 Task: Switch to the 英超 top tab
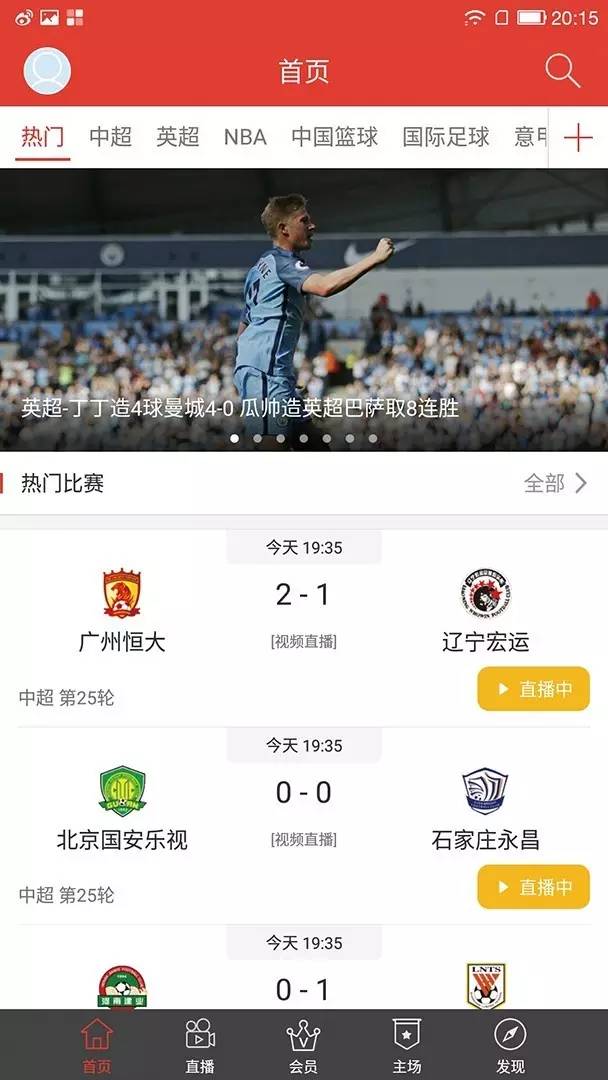[178, 137]
